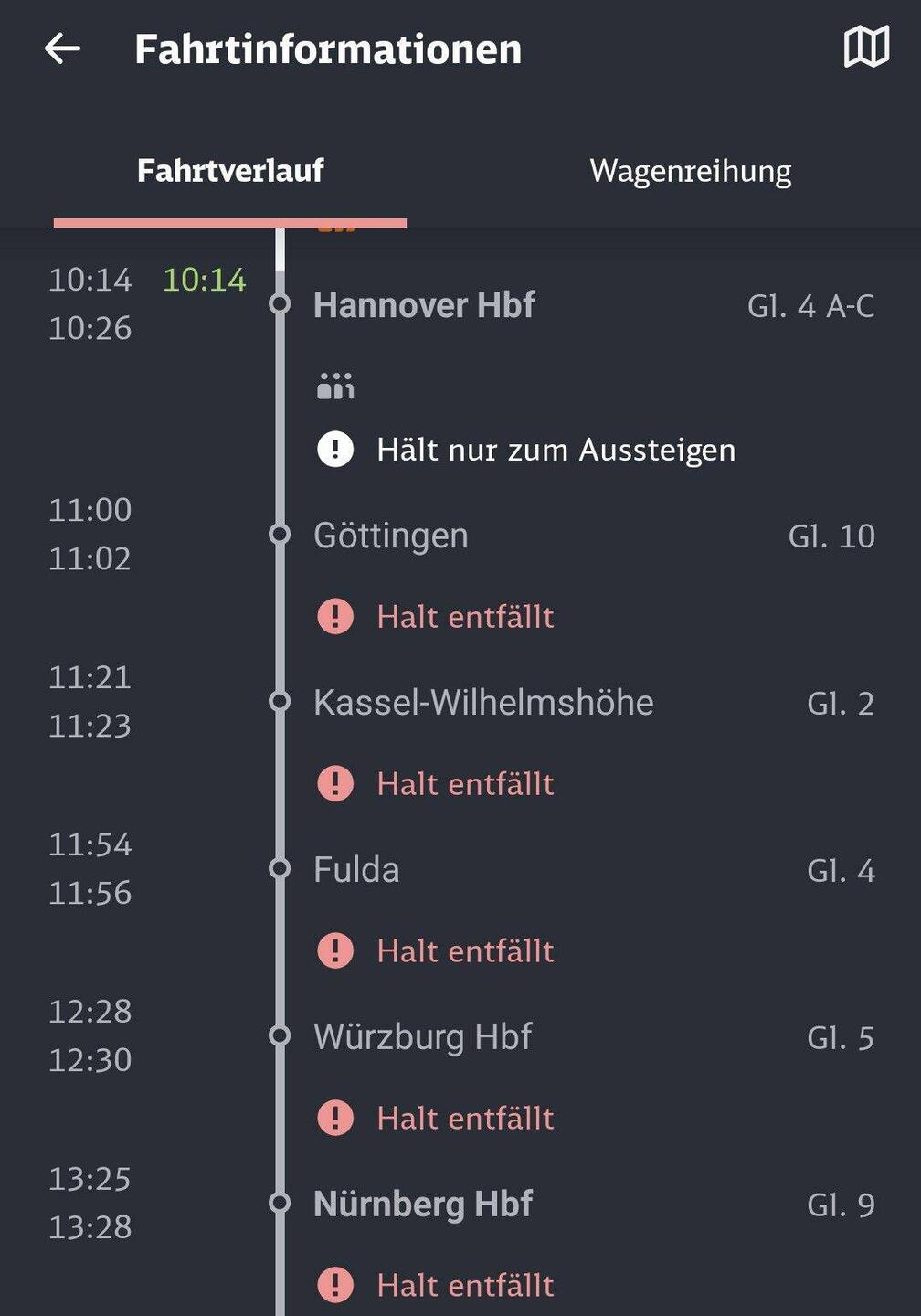Select the Fahrtverlauf tab
The height and width of the screenshot is (1316, 921).
click(x=230, y=171)
